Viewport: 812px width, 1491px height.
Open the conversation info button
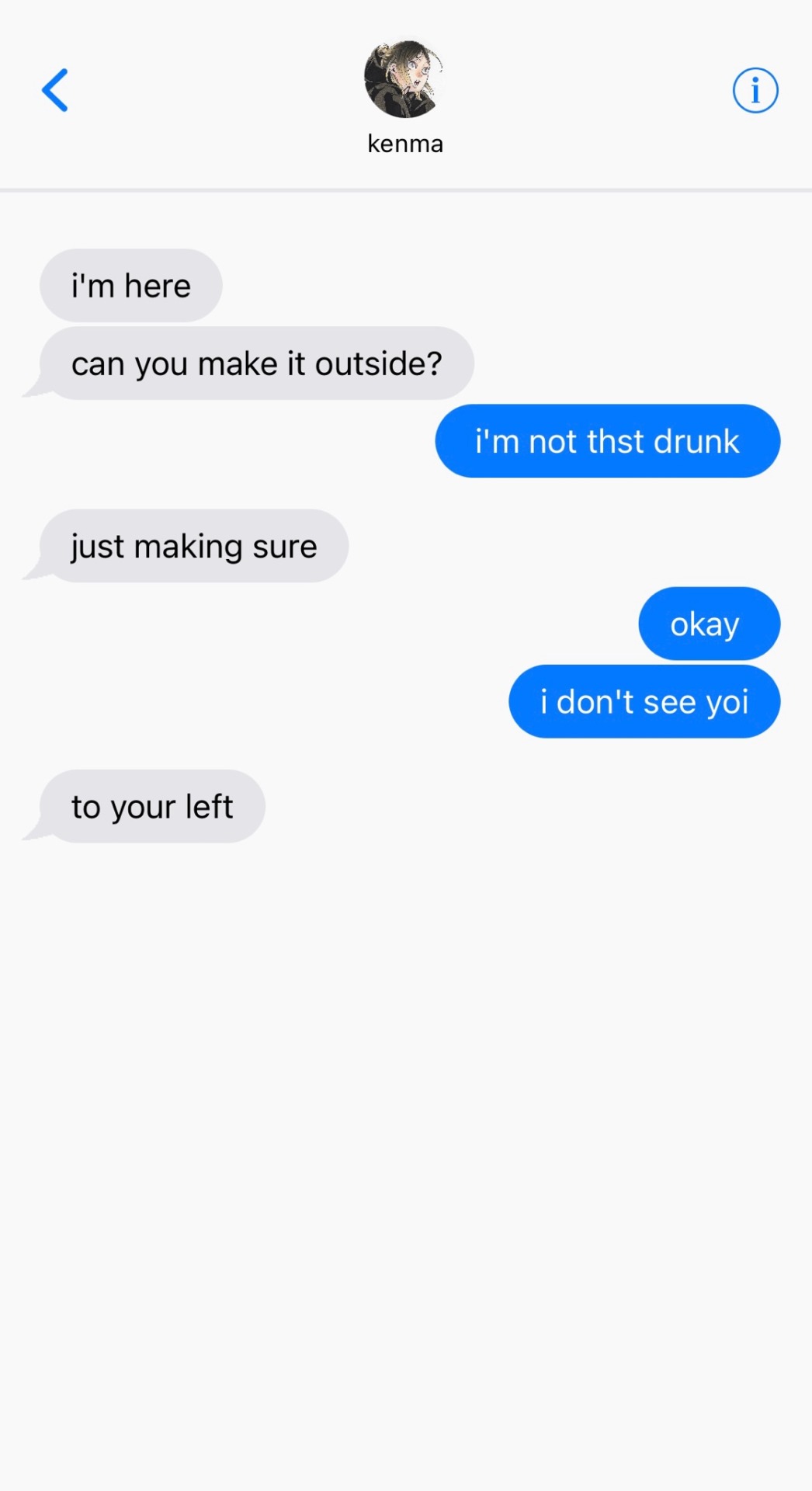[x=755, y=90]
